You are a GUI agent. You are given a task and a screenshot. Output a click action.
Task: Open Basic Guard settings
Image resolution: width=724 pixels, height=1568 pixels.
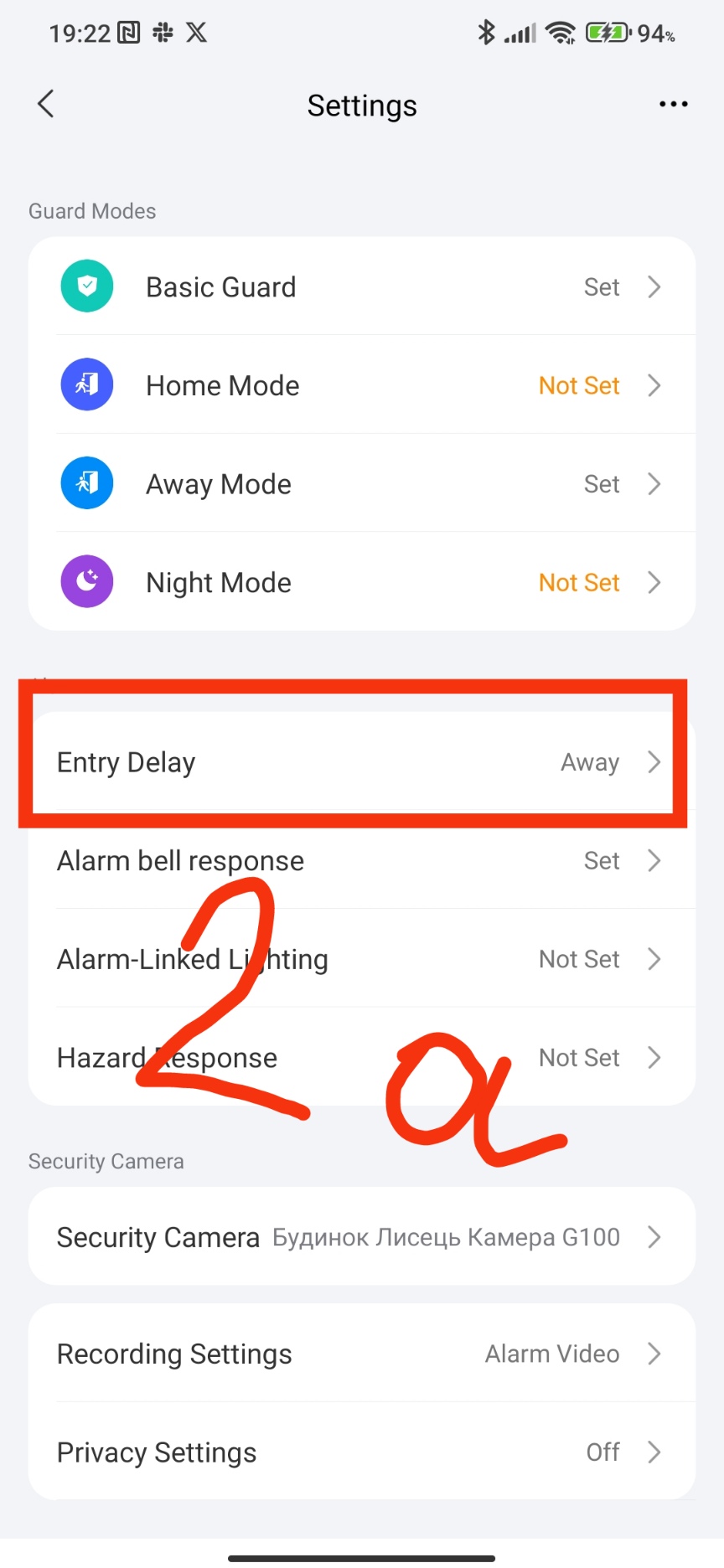[362, 286]
